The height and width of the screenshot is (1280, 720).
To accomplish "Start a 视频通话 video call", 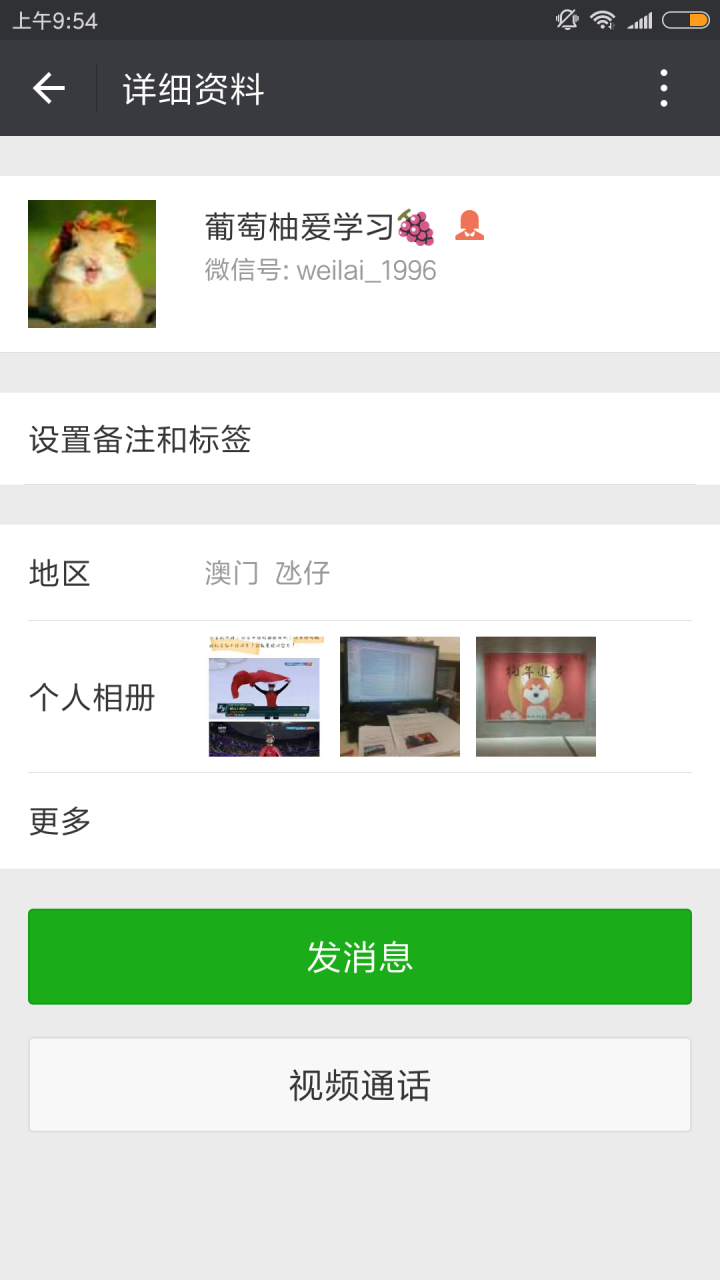I will pos(360,1085).
